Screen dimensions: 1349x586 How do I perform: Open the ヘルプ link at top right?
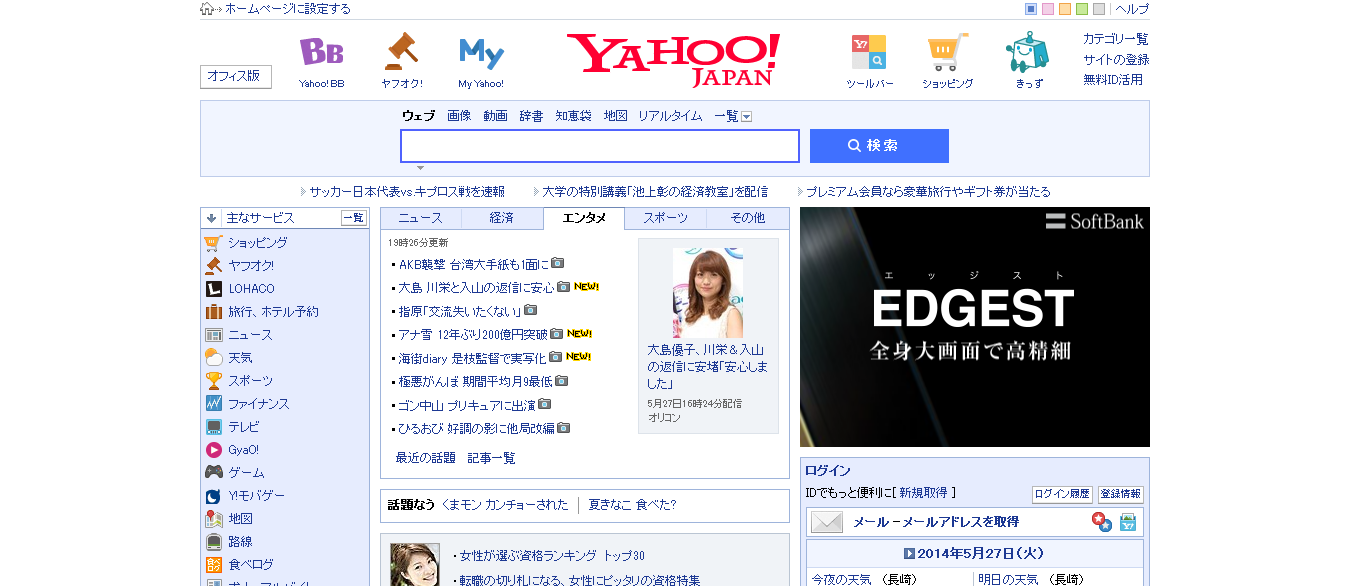pos(1132,9)
